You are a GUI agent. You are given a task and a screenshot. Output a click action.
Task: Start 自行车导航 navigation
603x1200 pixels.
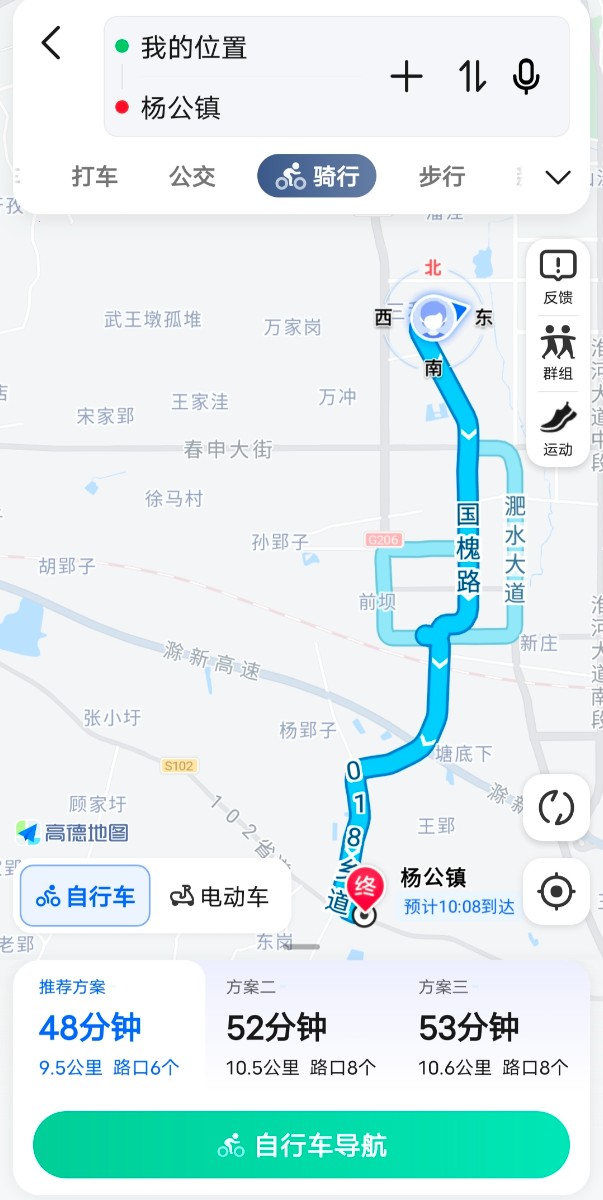[x=301, y=1145]
